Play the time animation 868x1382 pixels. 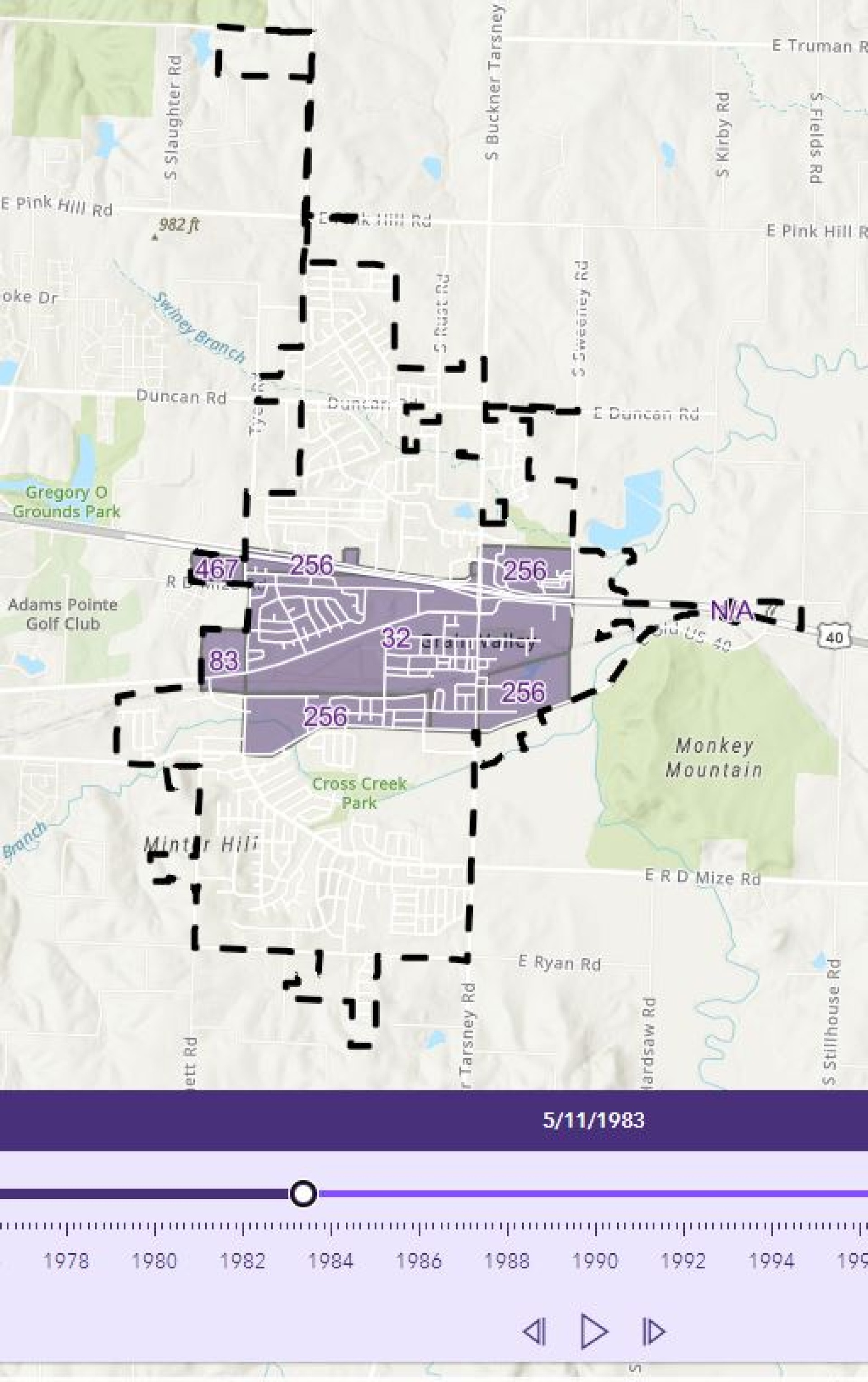point(594,1331)
